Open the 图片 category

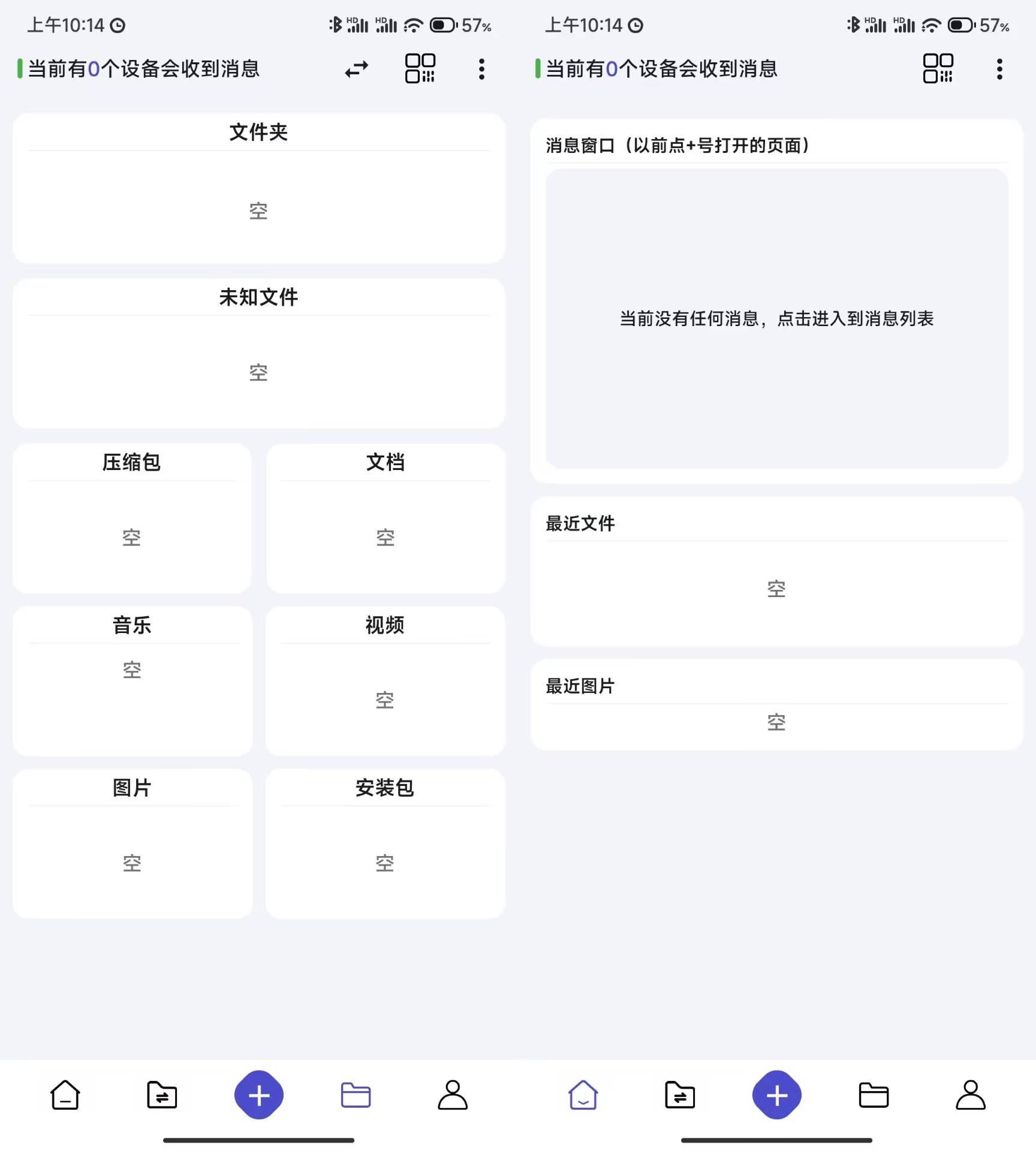point(132,843)
